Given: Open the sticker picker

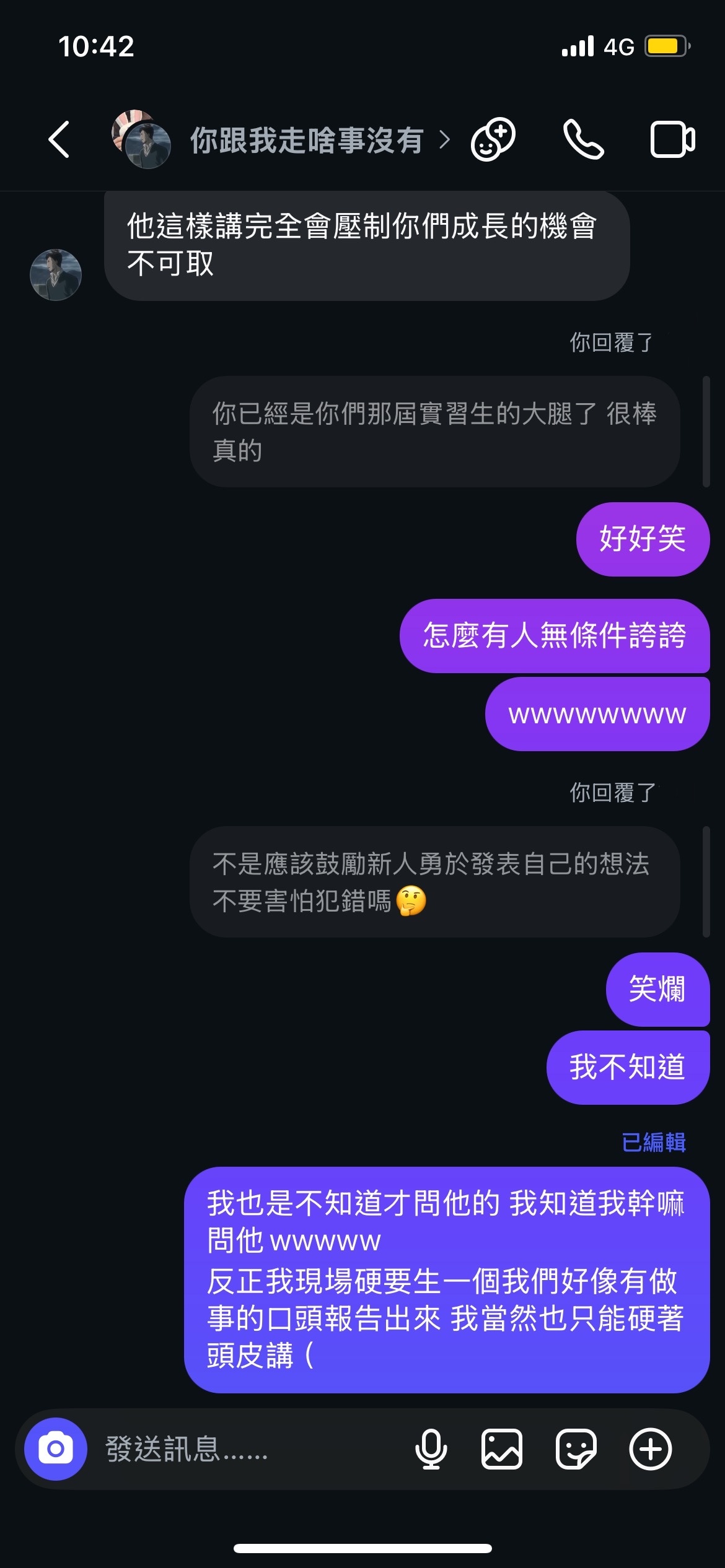Looking at the screenshot, I should pyautogui.click(x=576, y=1449).
